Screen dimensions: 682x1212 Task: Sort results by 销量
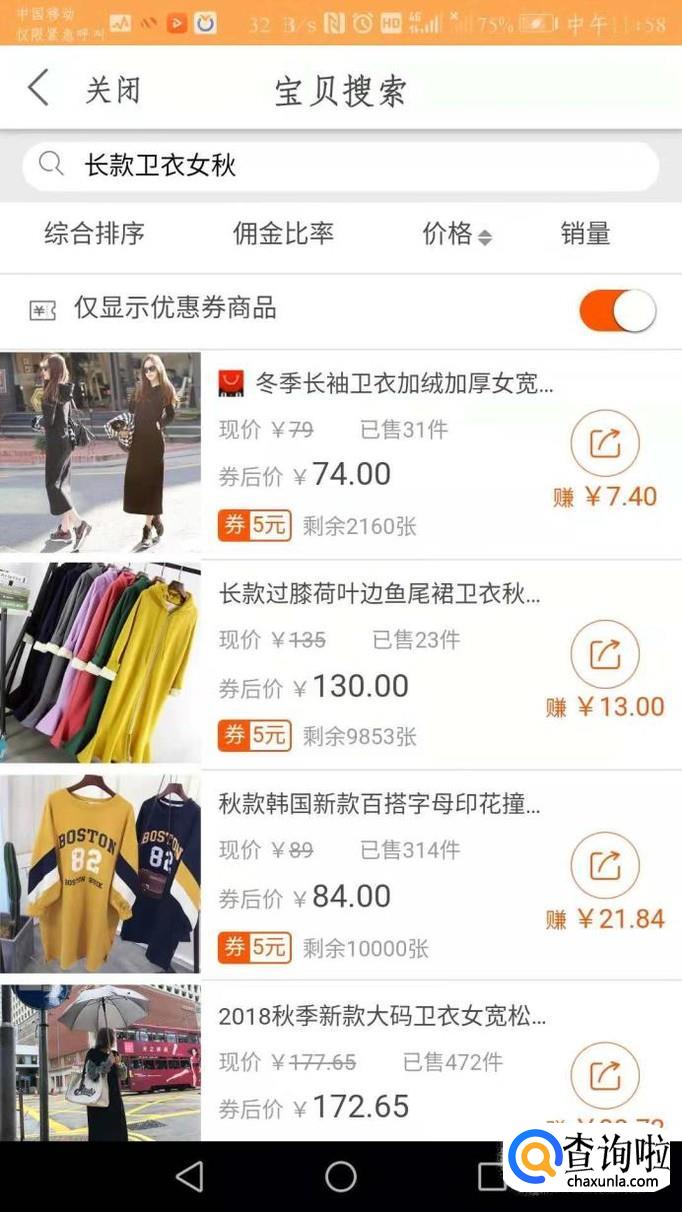[x=585, y=234]
